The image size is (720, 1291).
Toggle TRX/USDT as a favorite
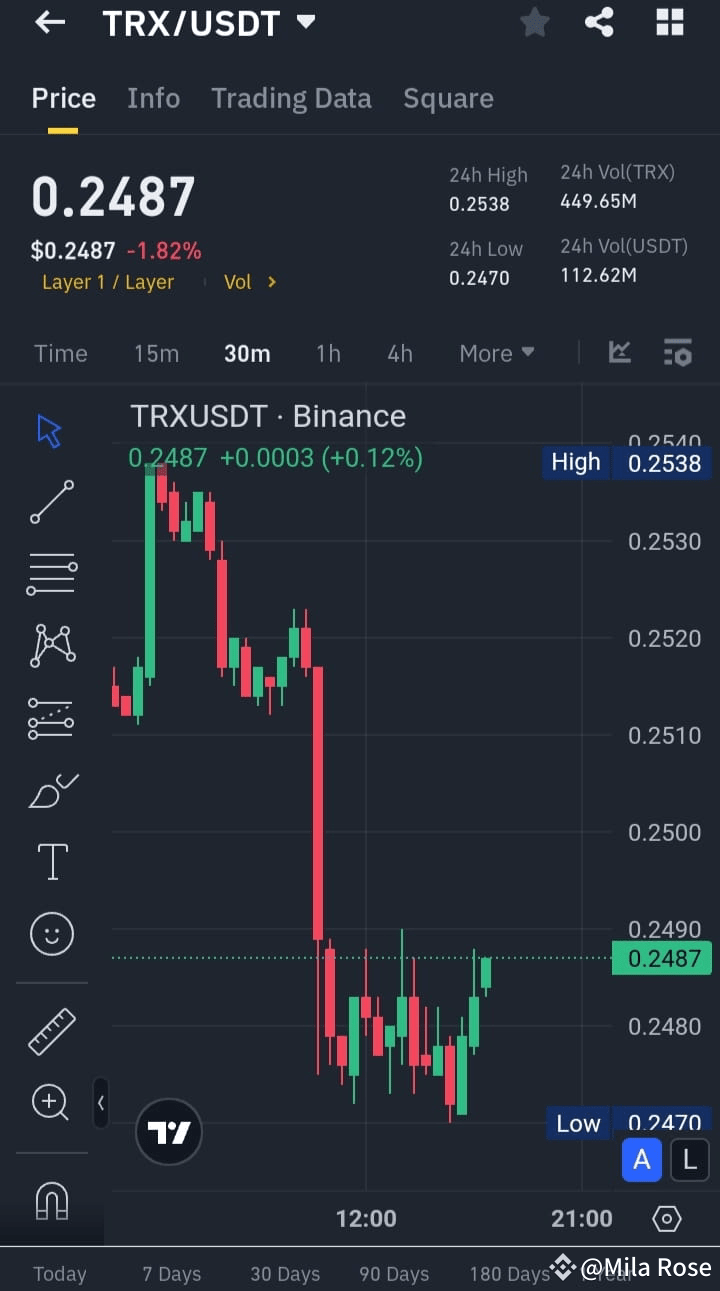[x=534, y=22]
